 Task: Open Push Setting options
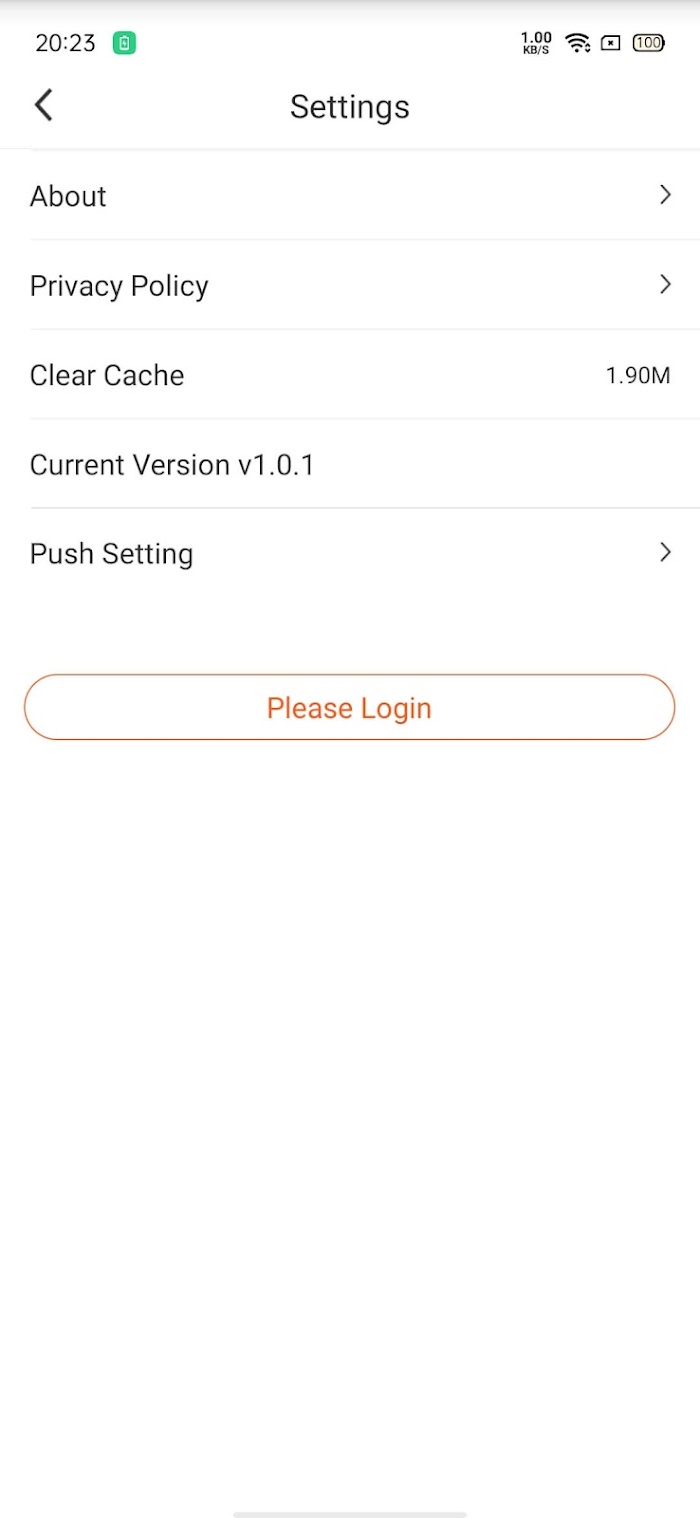[x=350, y=553]
